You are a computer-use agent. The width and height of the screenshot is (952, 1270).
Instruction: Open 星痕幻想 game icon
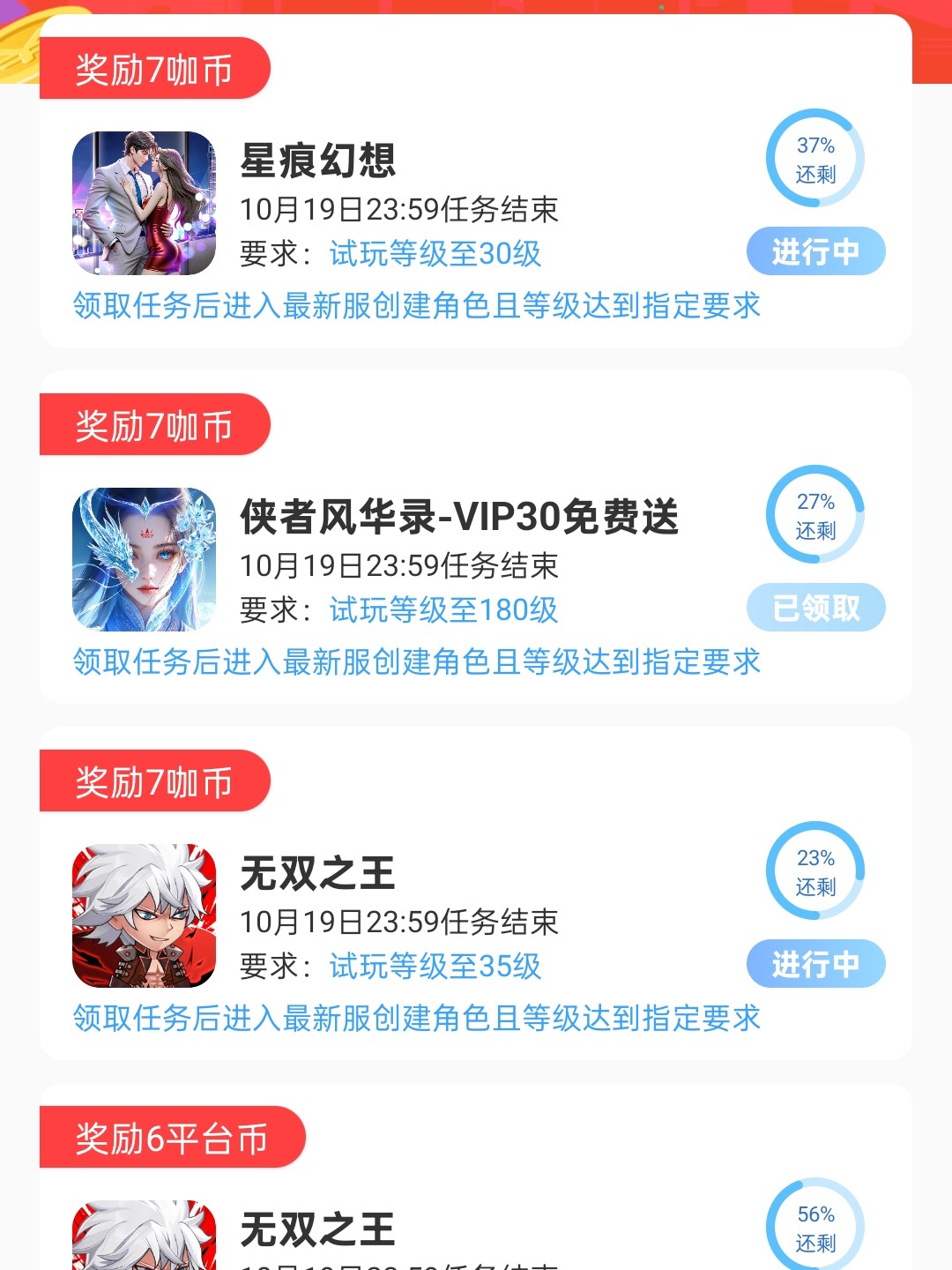pyautogui.click(x=144, y=203)
